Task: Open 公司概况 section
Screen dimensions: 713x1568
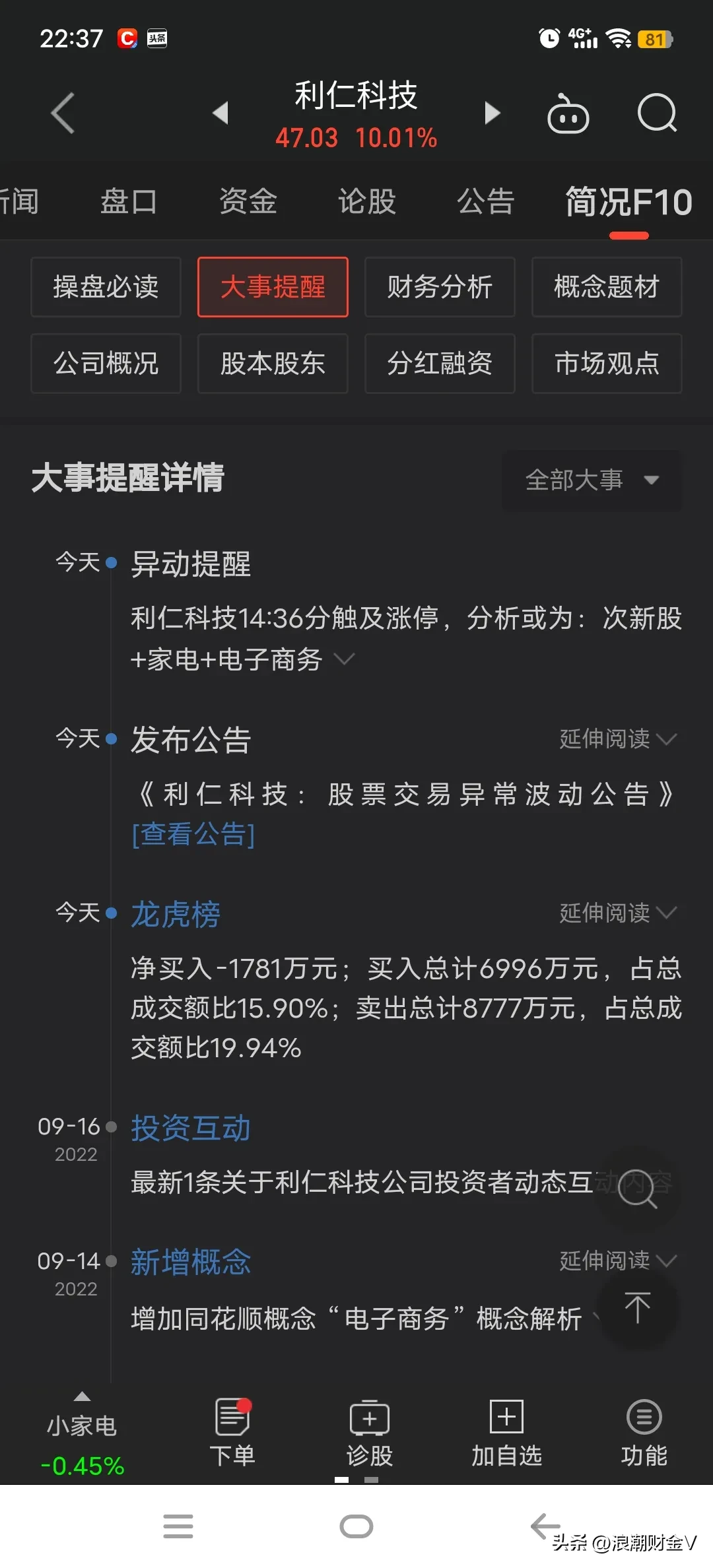Action: tap(106, 364)
